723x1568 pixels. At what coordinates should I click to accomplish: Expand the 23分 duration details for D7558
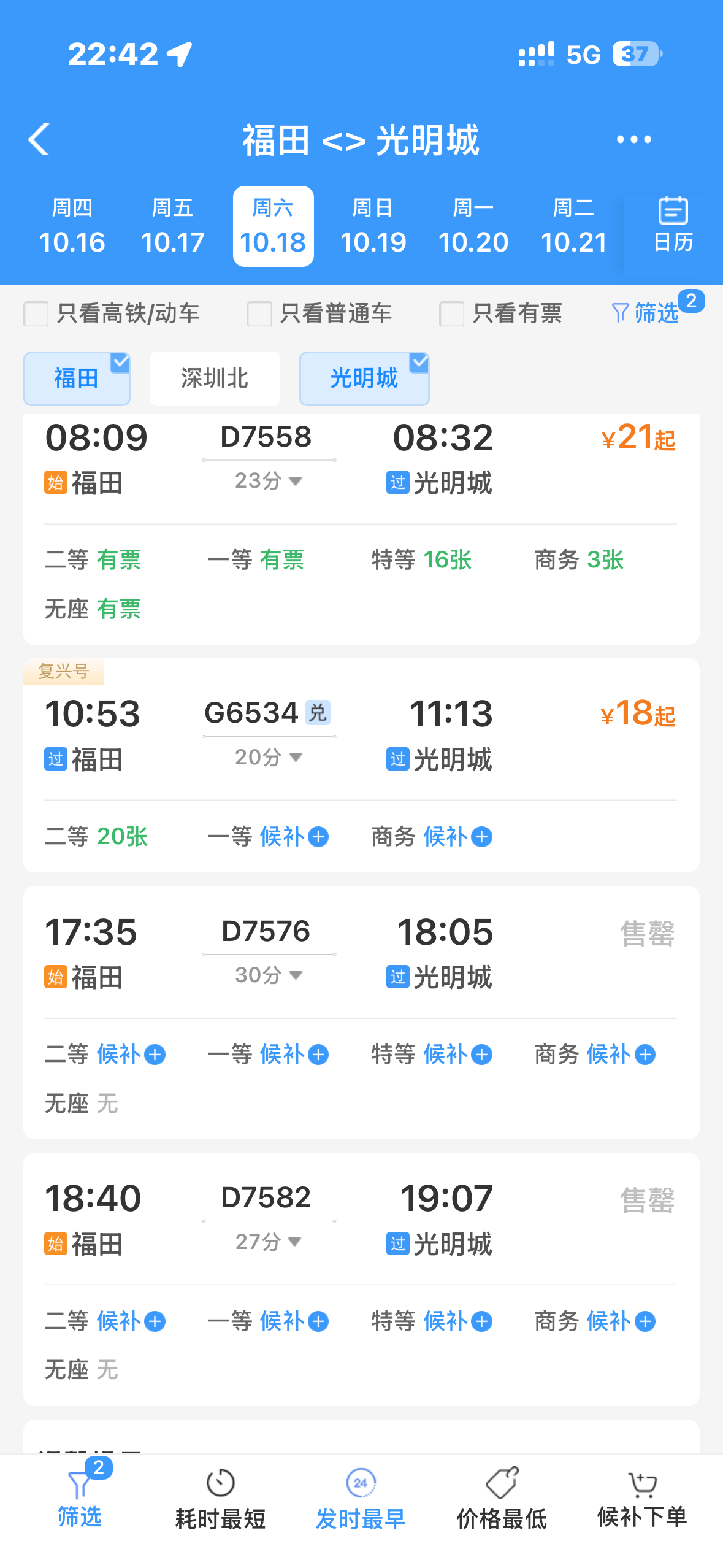[x=268, y=481]
